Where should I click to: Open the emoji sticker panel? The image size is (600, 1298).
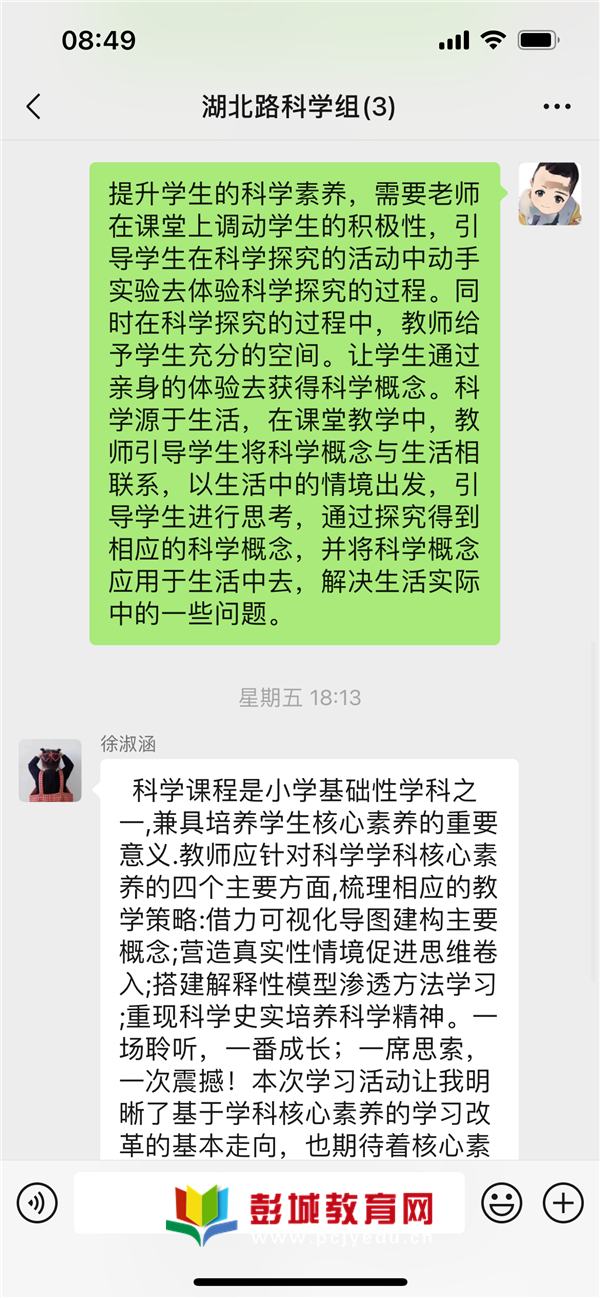(501, 1202)
